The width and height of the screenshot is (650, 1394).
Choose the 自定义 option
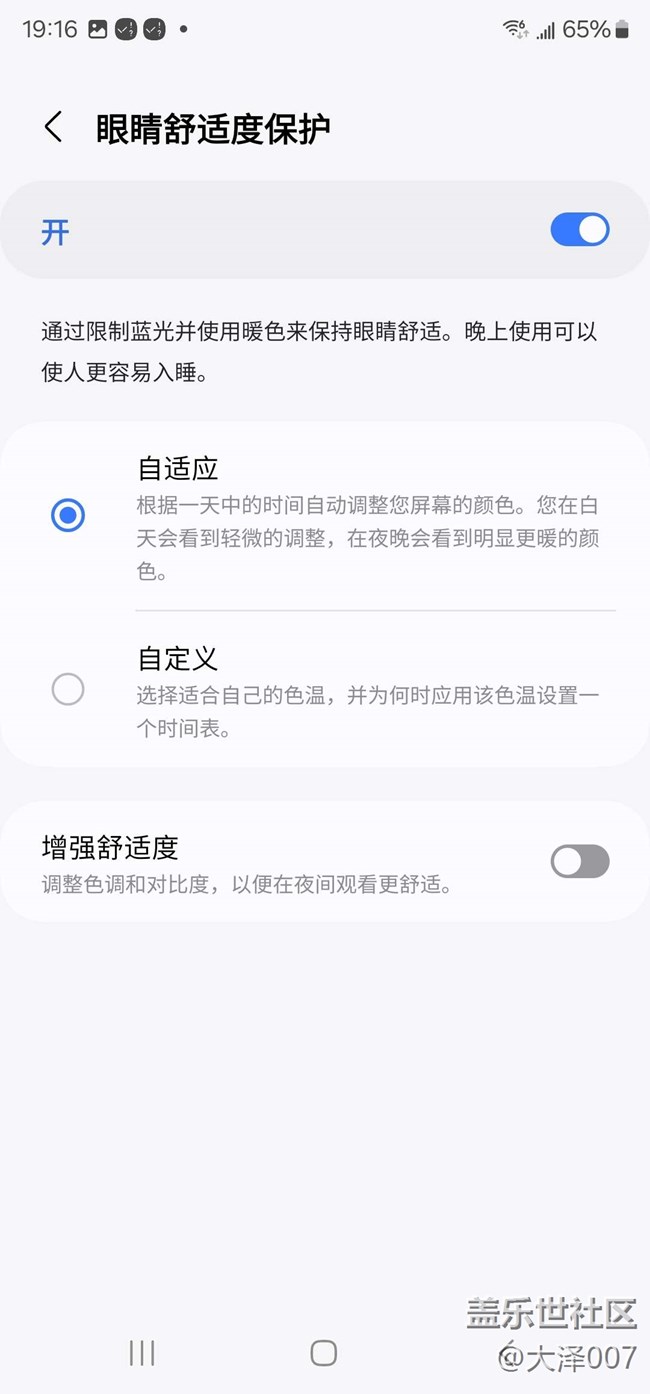(x=68, y=689)
